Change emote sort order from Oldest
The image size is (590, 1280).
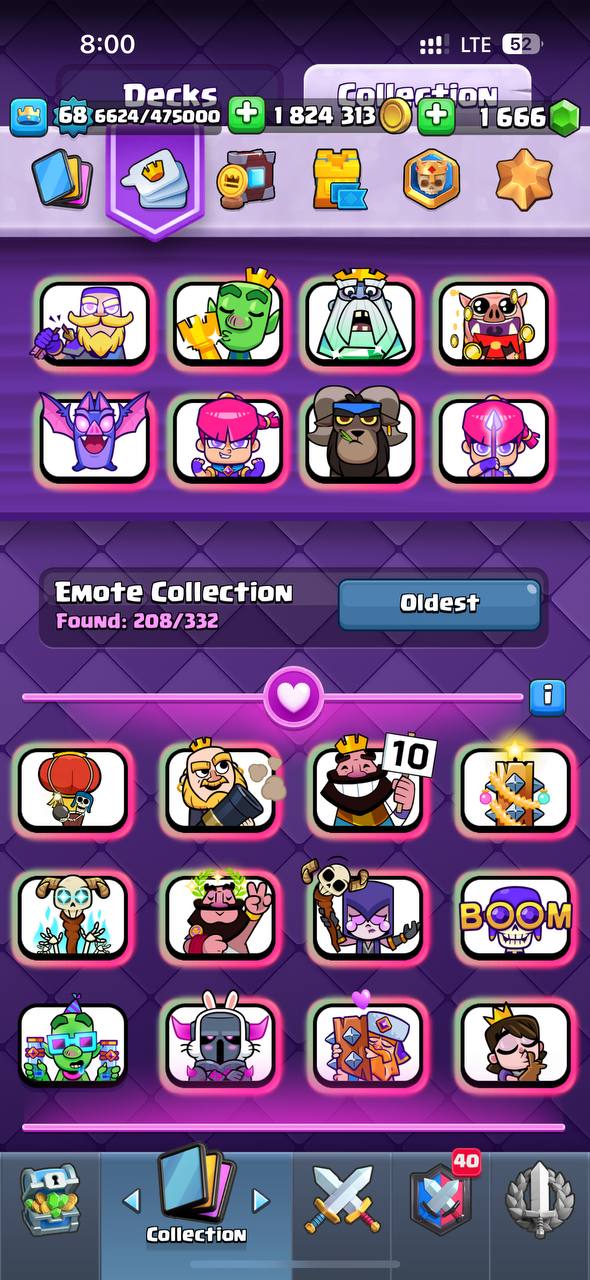tap(440, 604)
